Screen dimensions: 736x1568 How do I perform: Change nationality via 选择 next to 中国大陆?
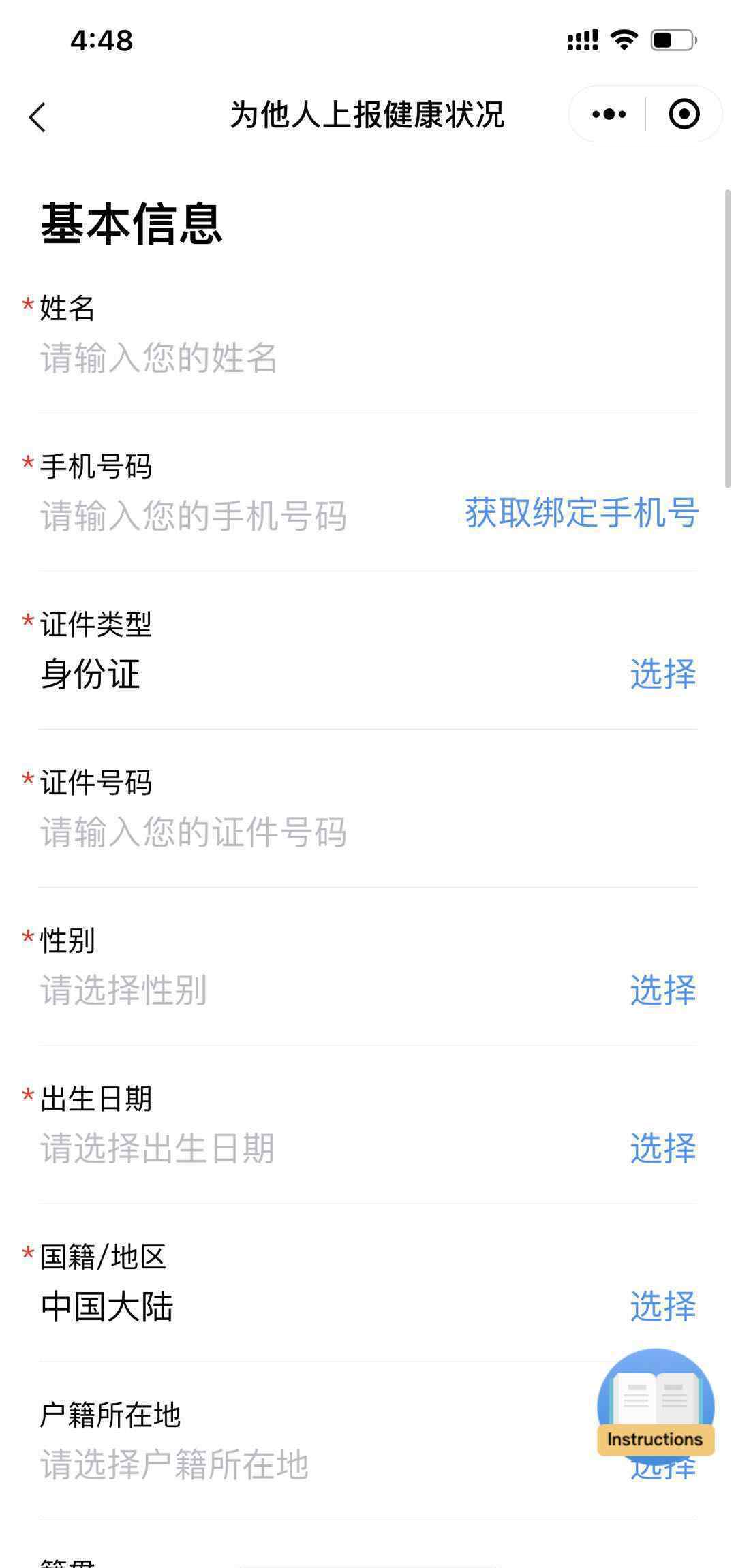[x=663, y=1306]
